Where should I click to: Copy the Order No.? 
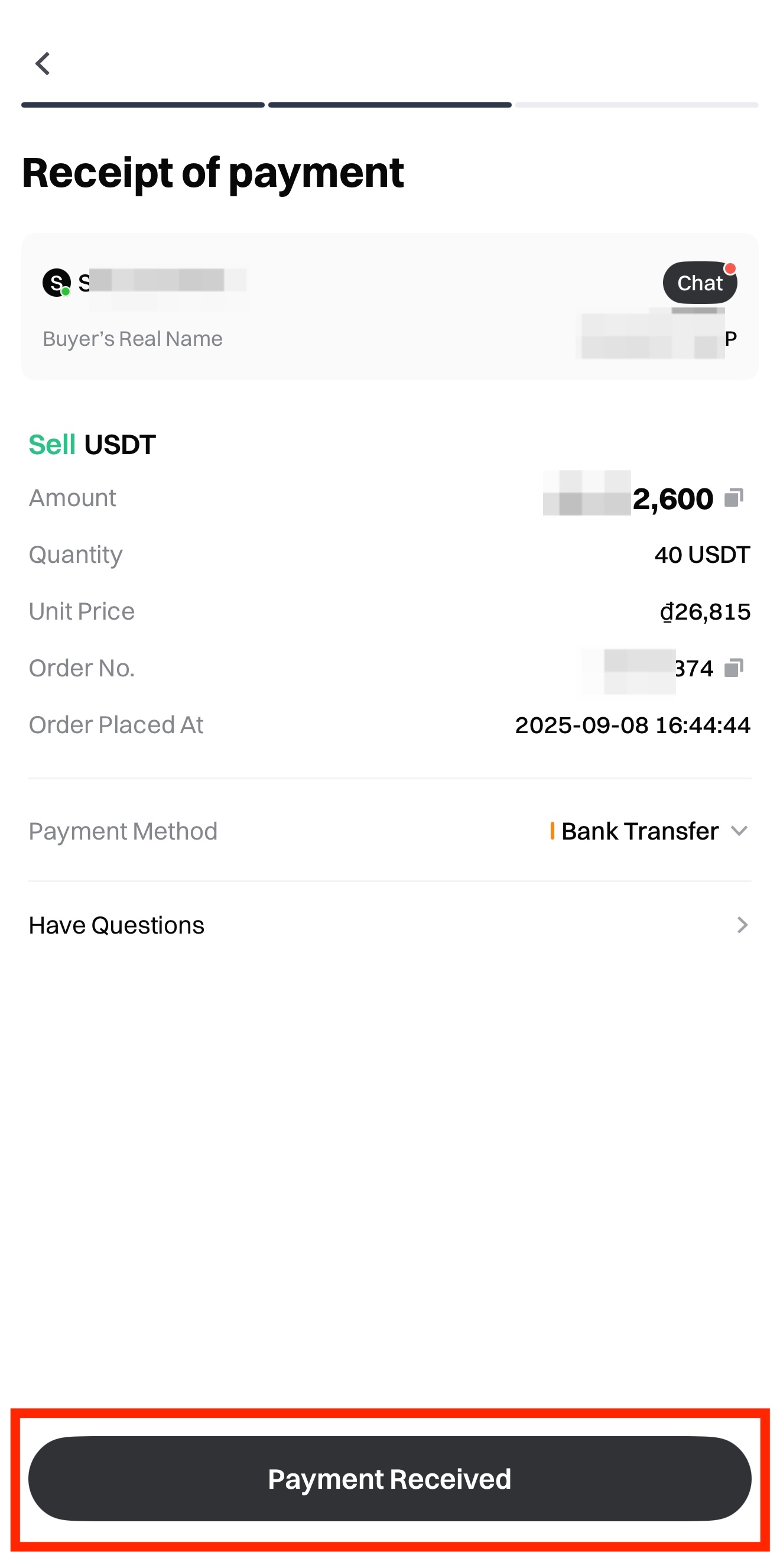[734, 668]
